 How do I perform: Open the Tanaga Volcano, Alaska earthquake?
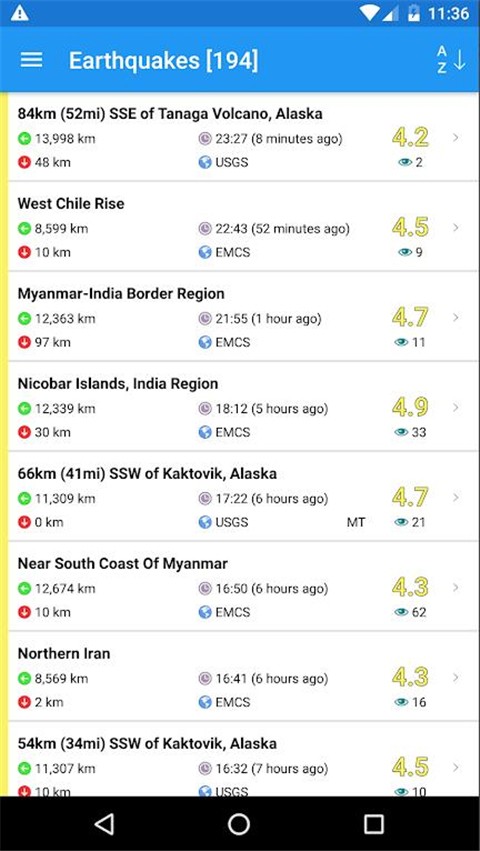tap(243, 137)
